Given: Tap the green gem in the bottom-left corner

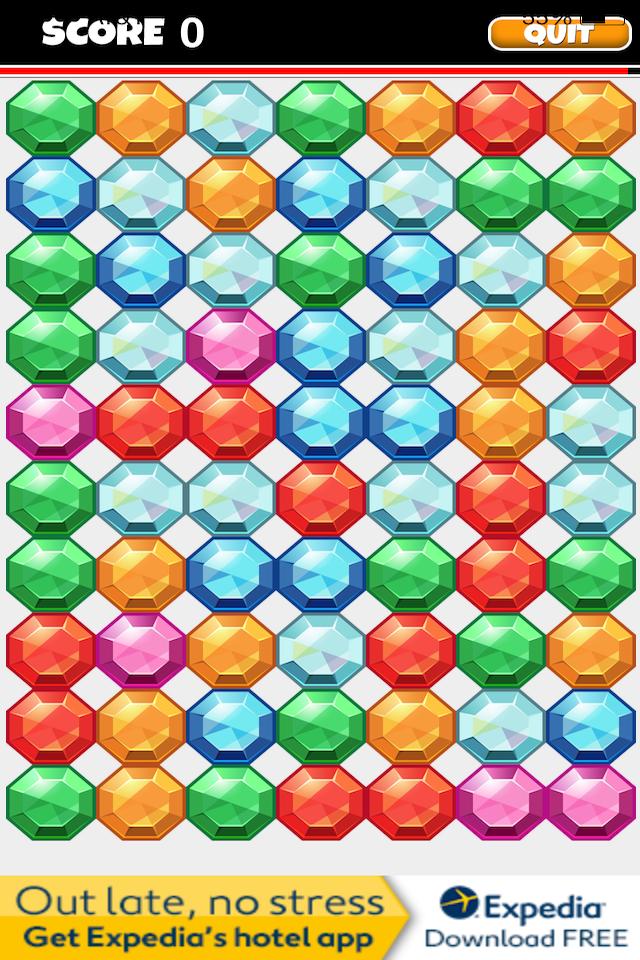Looking at the screenshot, I should click(50, 802).
